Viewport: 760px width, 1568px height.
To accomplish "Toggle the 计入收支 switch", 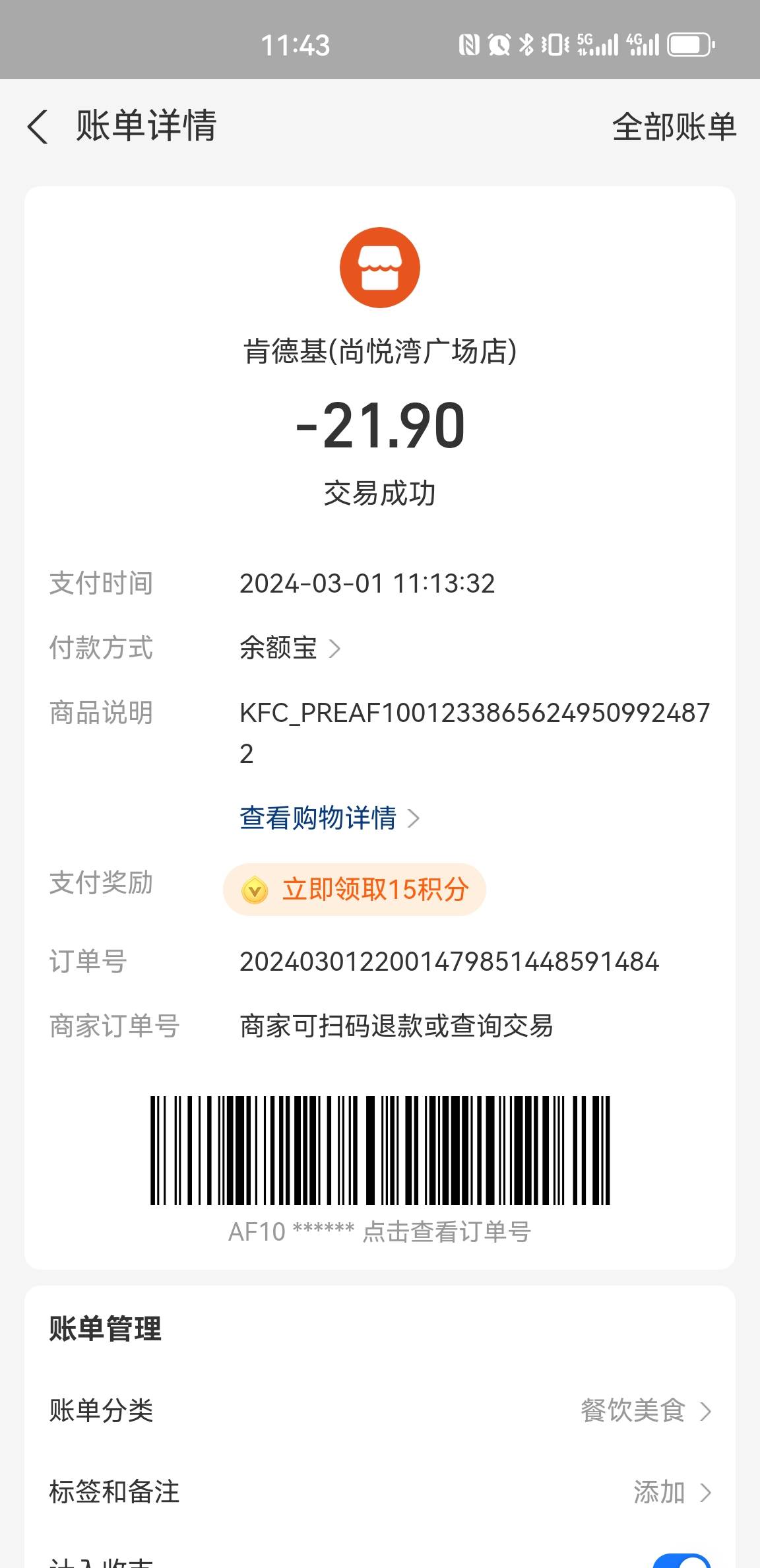I will (682, 1561).
